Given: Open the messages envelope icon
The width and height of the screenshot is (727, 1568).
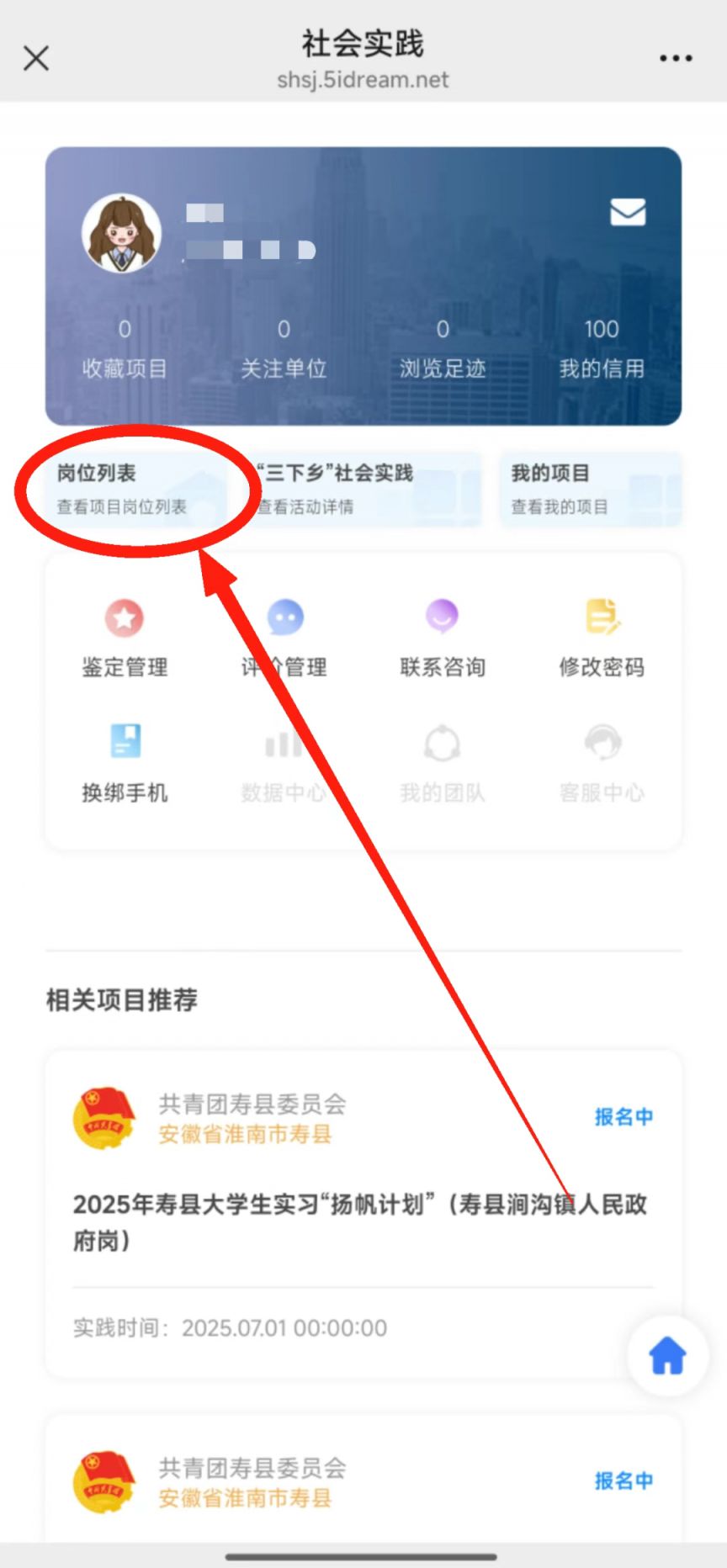Looking at the screenshot, I should pyautogui.click(x=628, y=212).
